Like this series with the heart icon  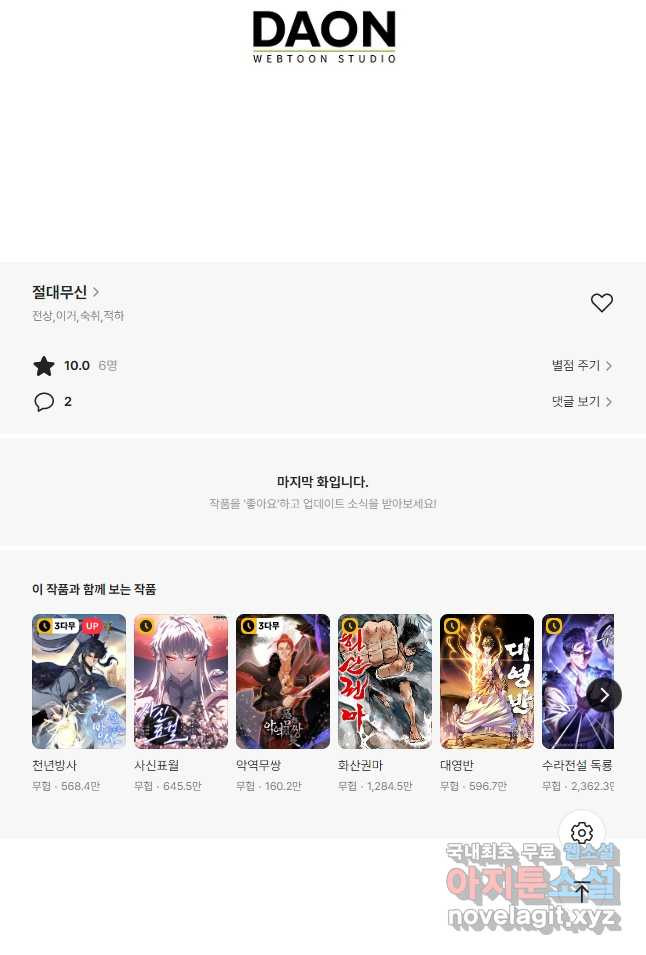pos(601,303)
